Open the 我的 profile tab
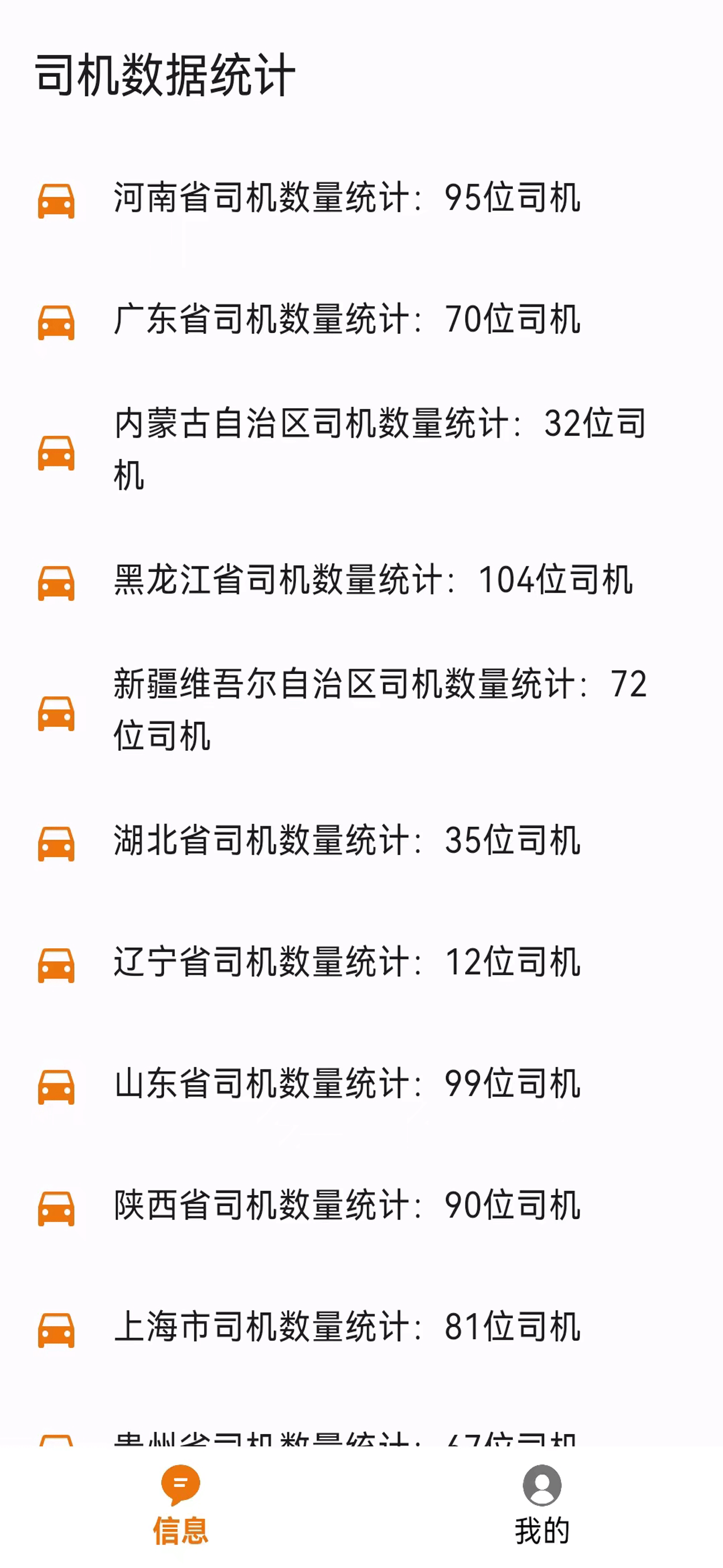Viewport: 723px width, 1568px height. 541,1505
